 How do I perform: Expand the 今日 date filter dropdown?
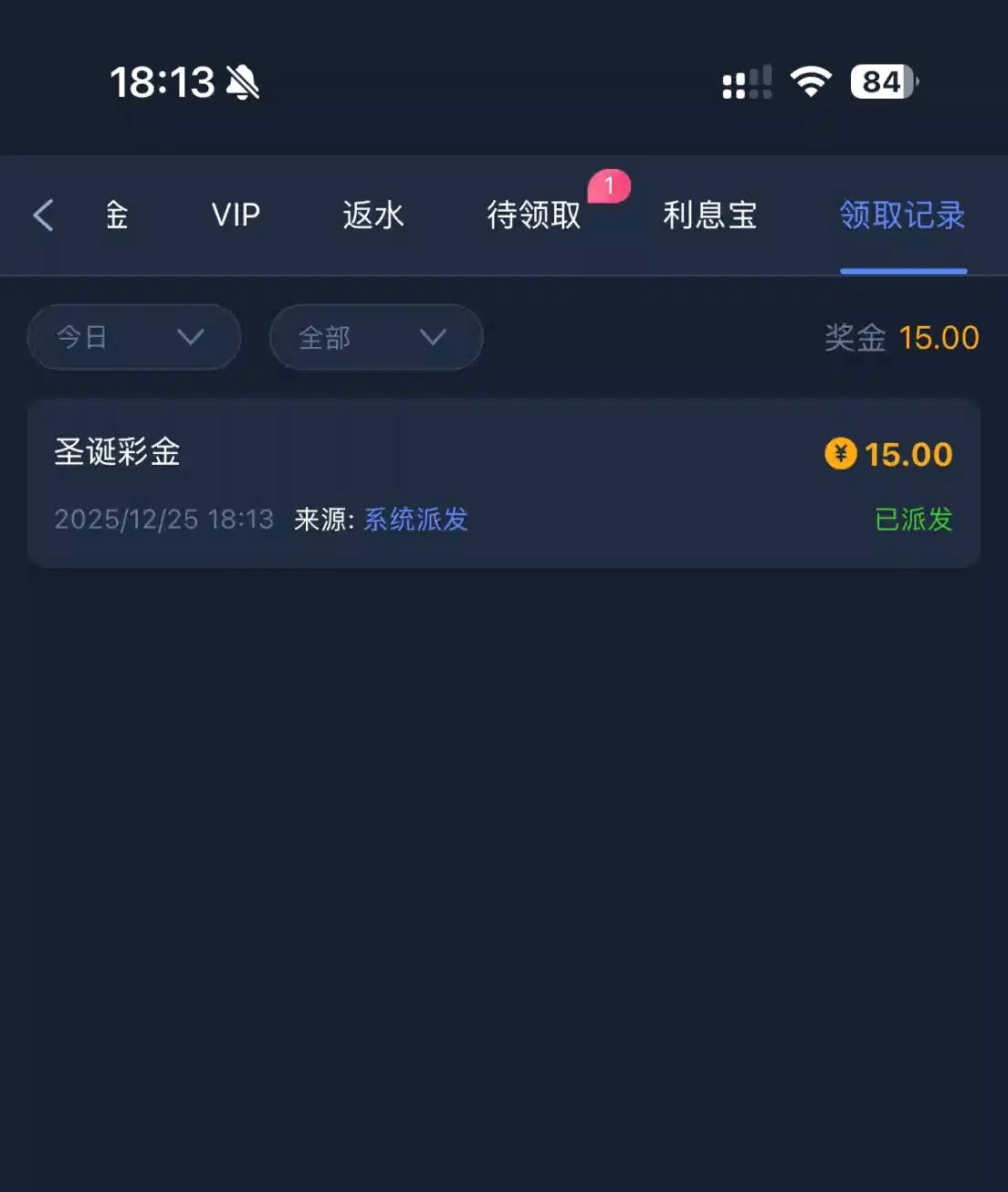tap(134, 338)
